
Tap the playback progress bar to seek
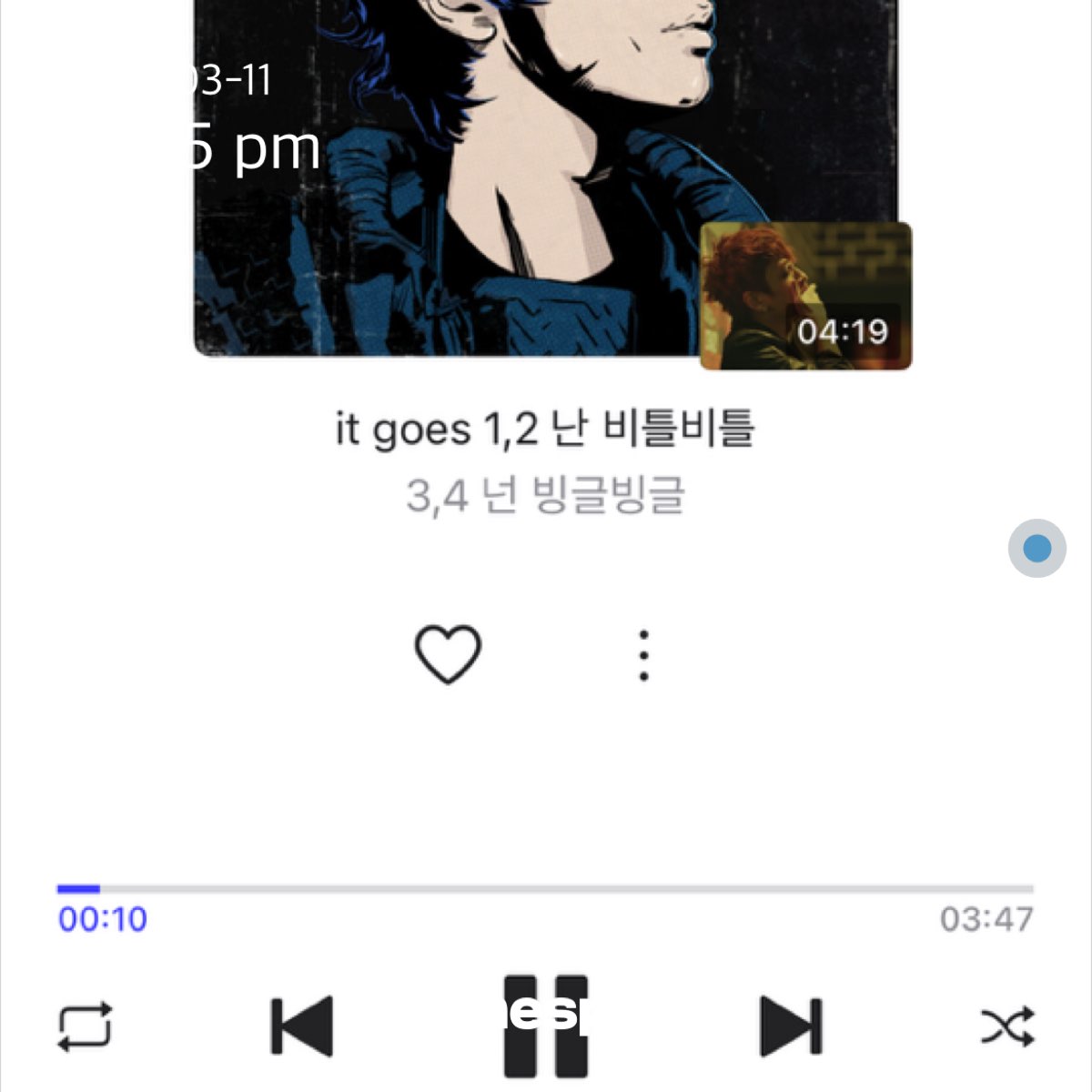[x=546, y=889]
